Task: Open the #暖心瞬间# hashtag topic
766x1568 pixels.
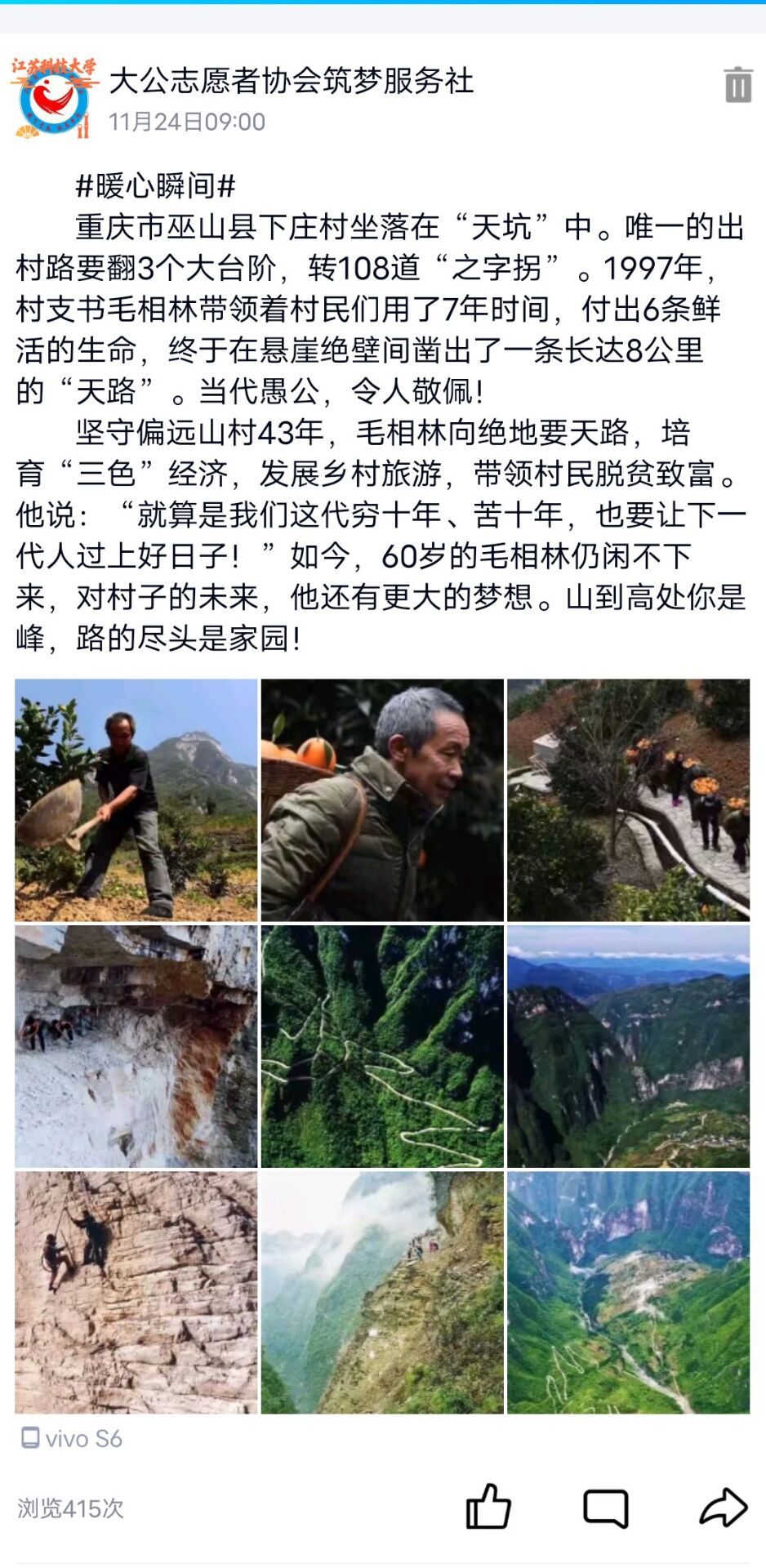Action: click(155, 186)
